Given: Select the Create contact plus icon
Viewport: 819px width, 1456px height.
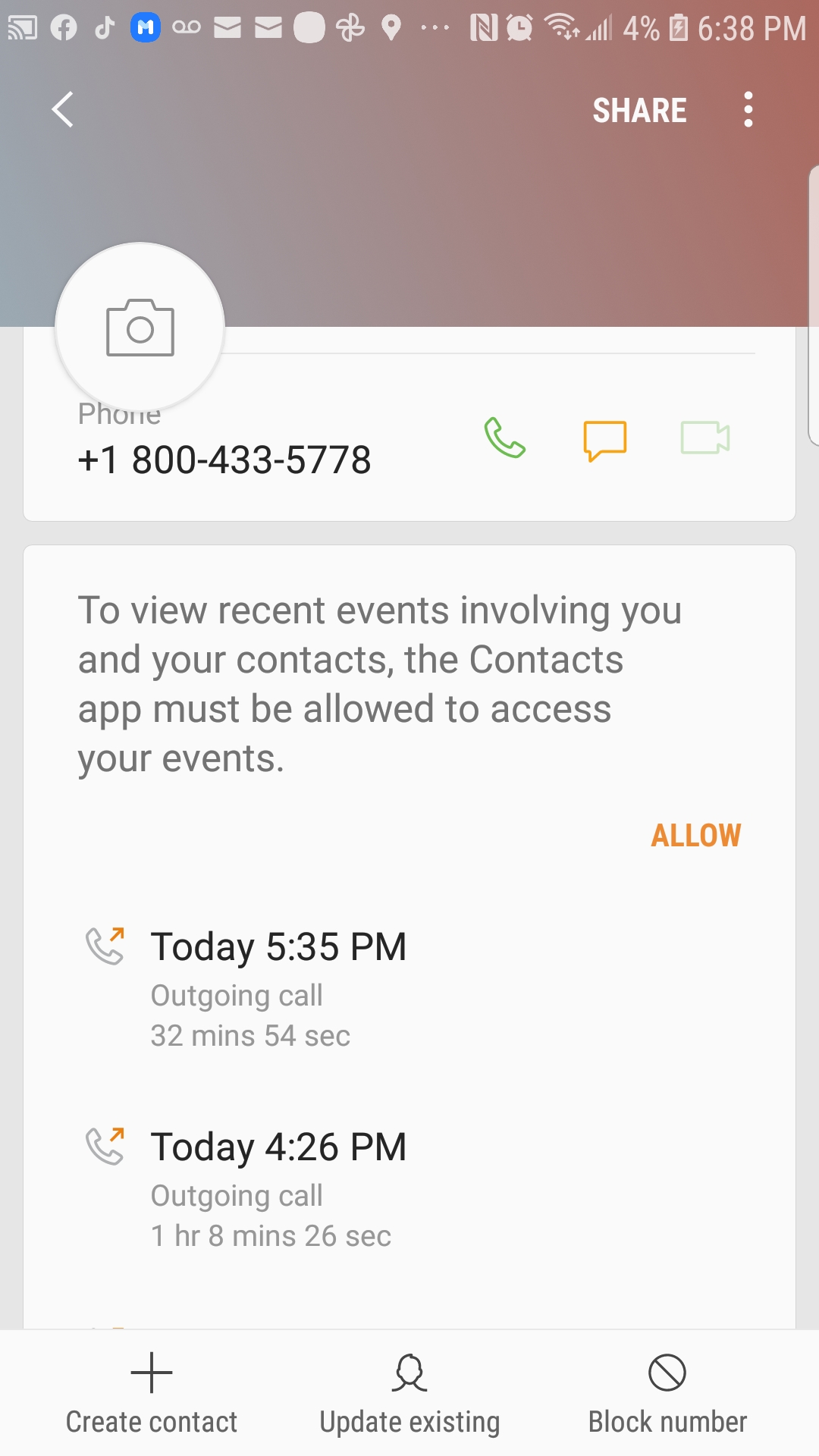Looking at the screenshot, I should click(x=151, y=1373).
